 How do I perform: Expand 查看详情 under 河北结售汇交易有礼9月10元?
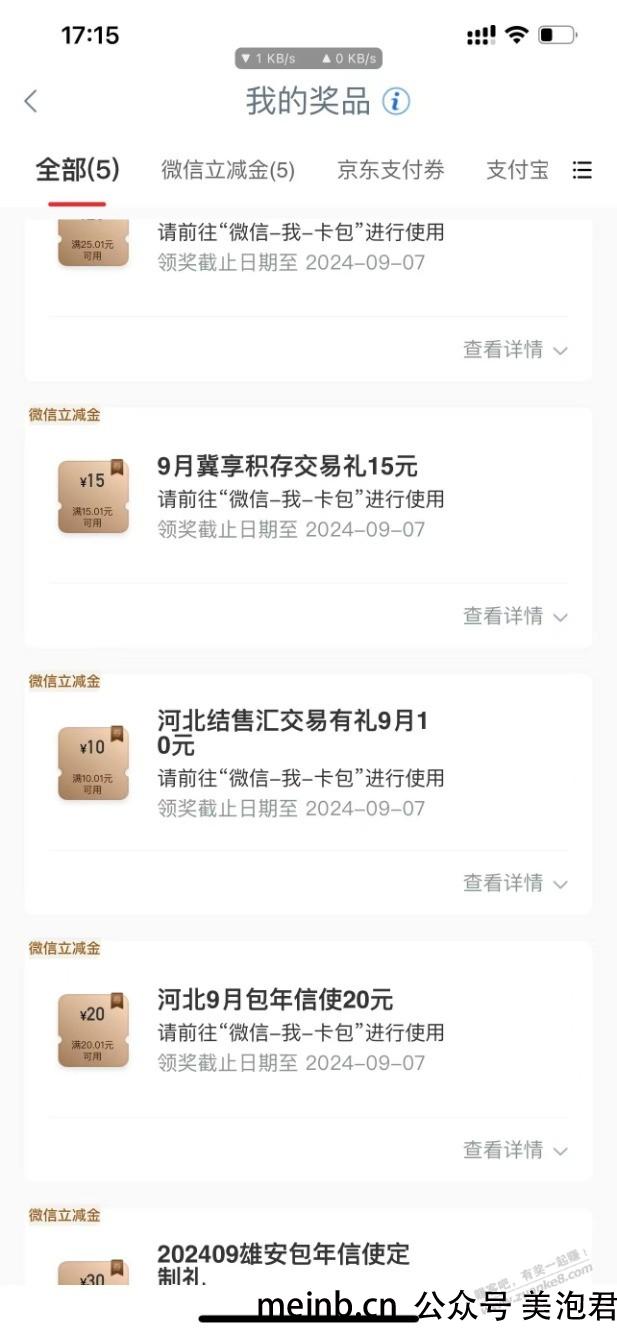pos(514,883)
